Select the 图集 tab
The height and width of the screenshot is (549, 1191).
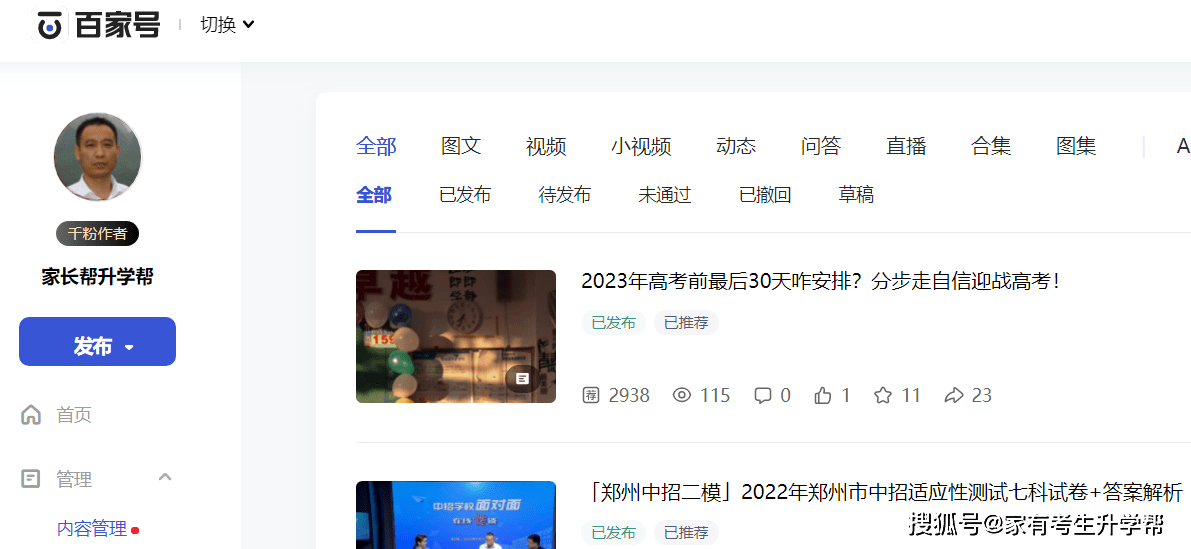coord(1076,146)
